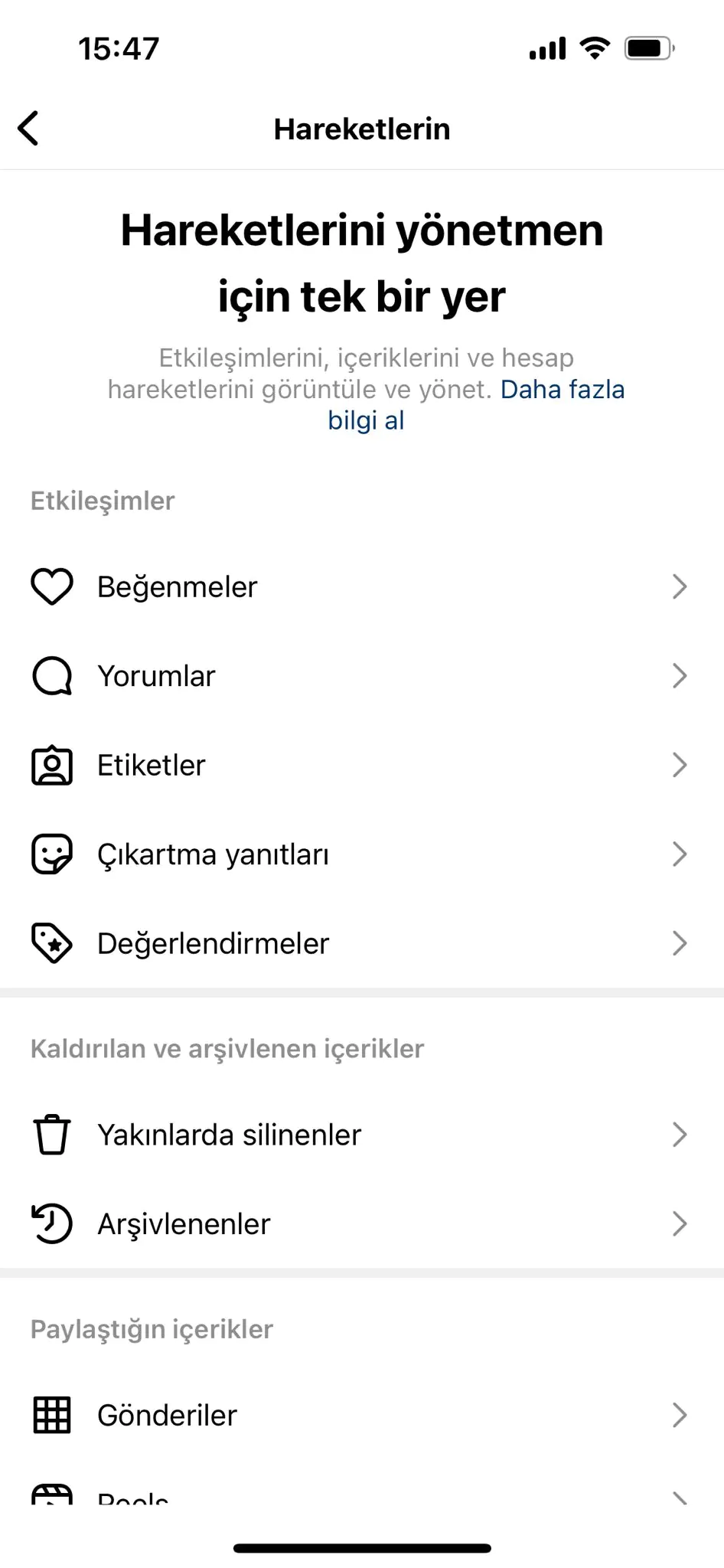
Task: Open Yakınlarda silinenler
Action: [361, 1135]
